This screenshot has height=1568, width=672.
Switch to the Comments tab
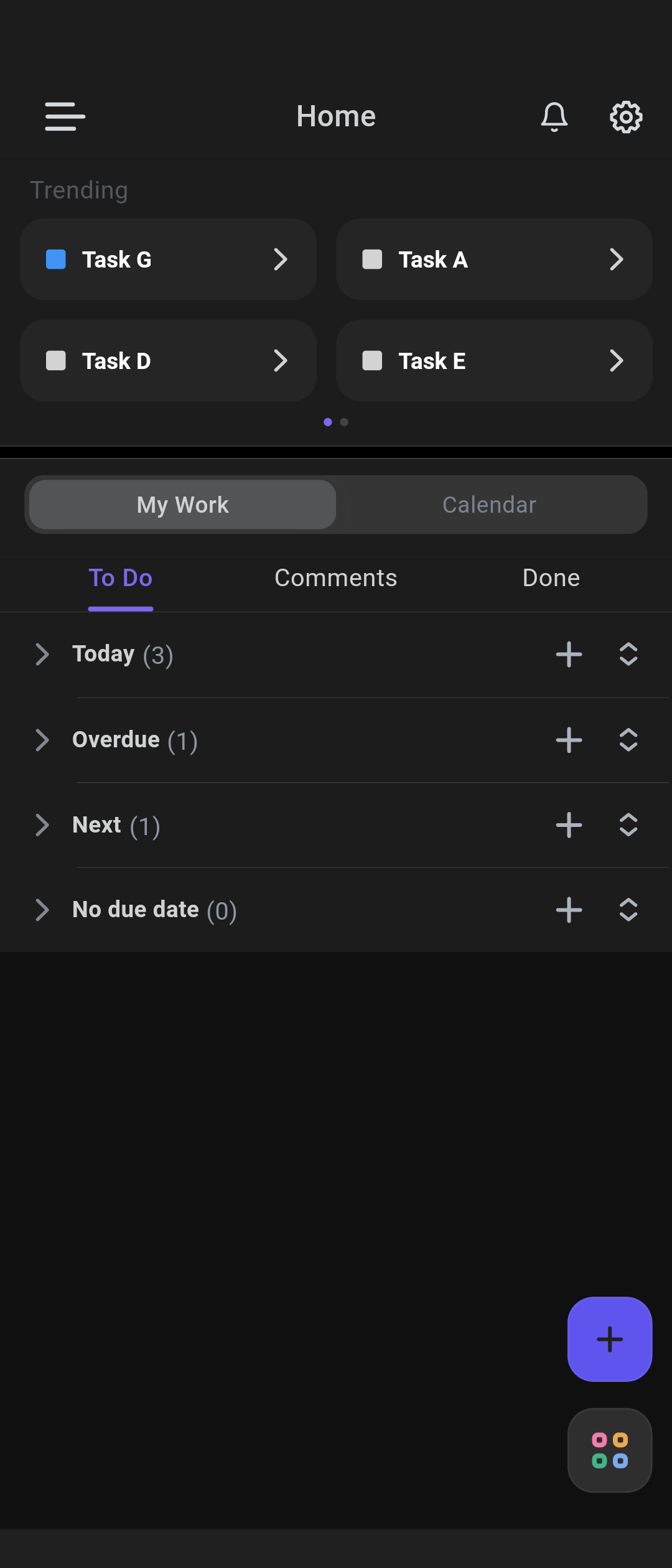(x=335, y=577)
